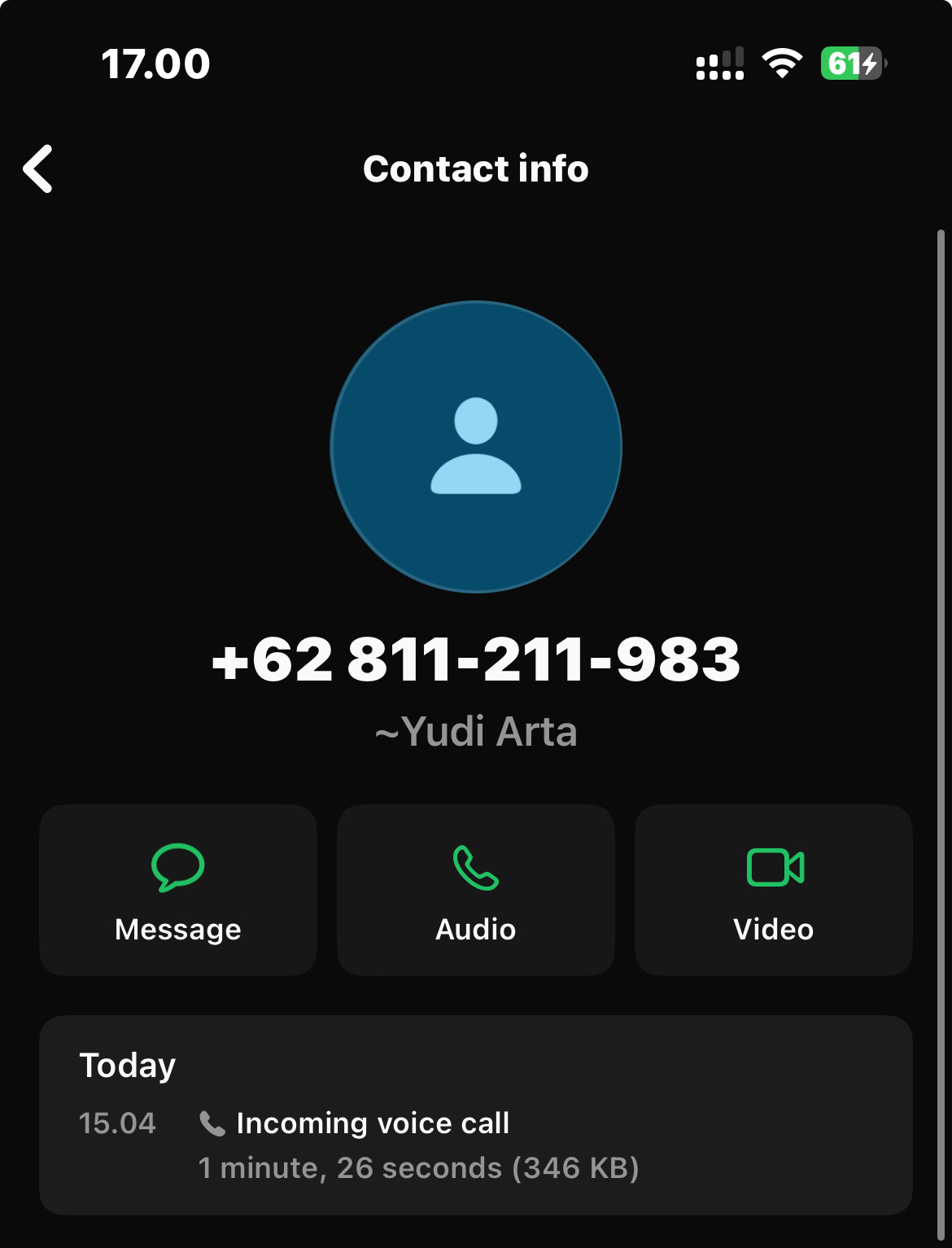This screenshot has height=1248, width=952.
Task: Go back from Contact info
Action: 38,169
